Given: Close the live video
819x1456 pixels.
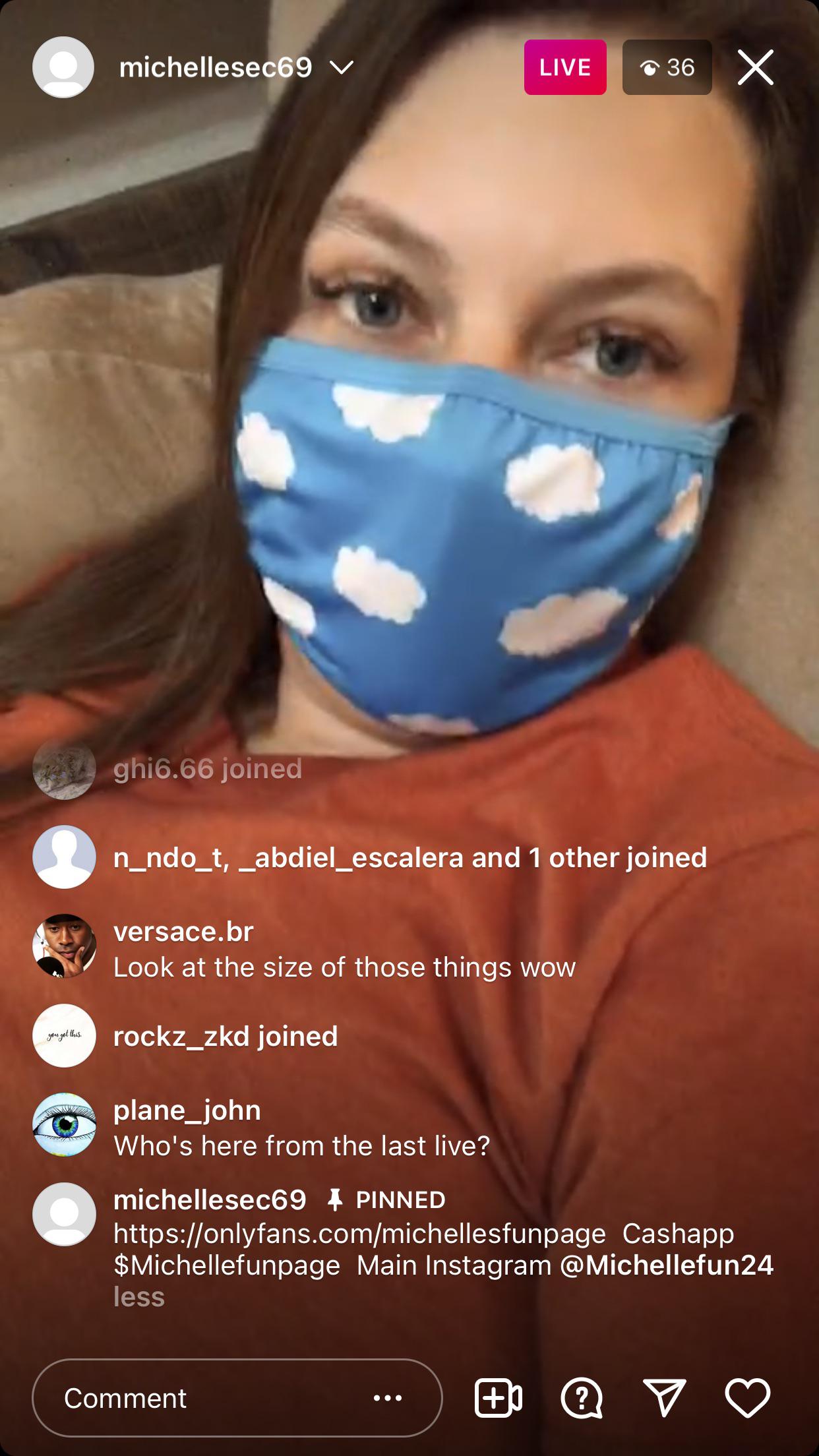Looking at the screenshot, I should tap(755, 67).
